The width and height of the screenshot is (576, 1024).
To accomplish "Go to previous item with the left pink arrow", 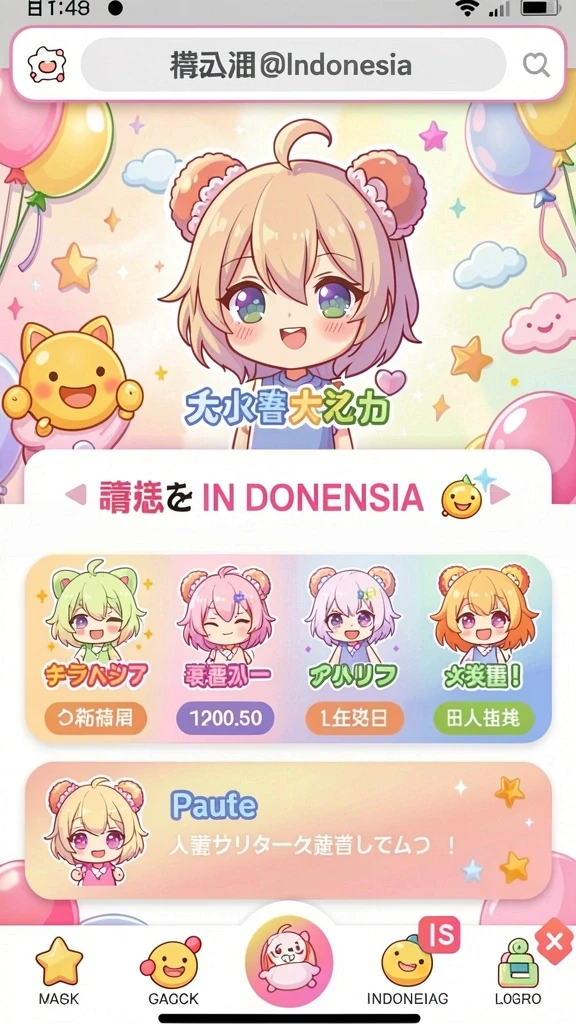I will coord(76,496).
